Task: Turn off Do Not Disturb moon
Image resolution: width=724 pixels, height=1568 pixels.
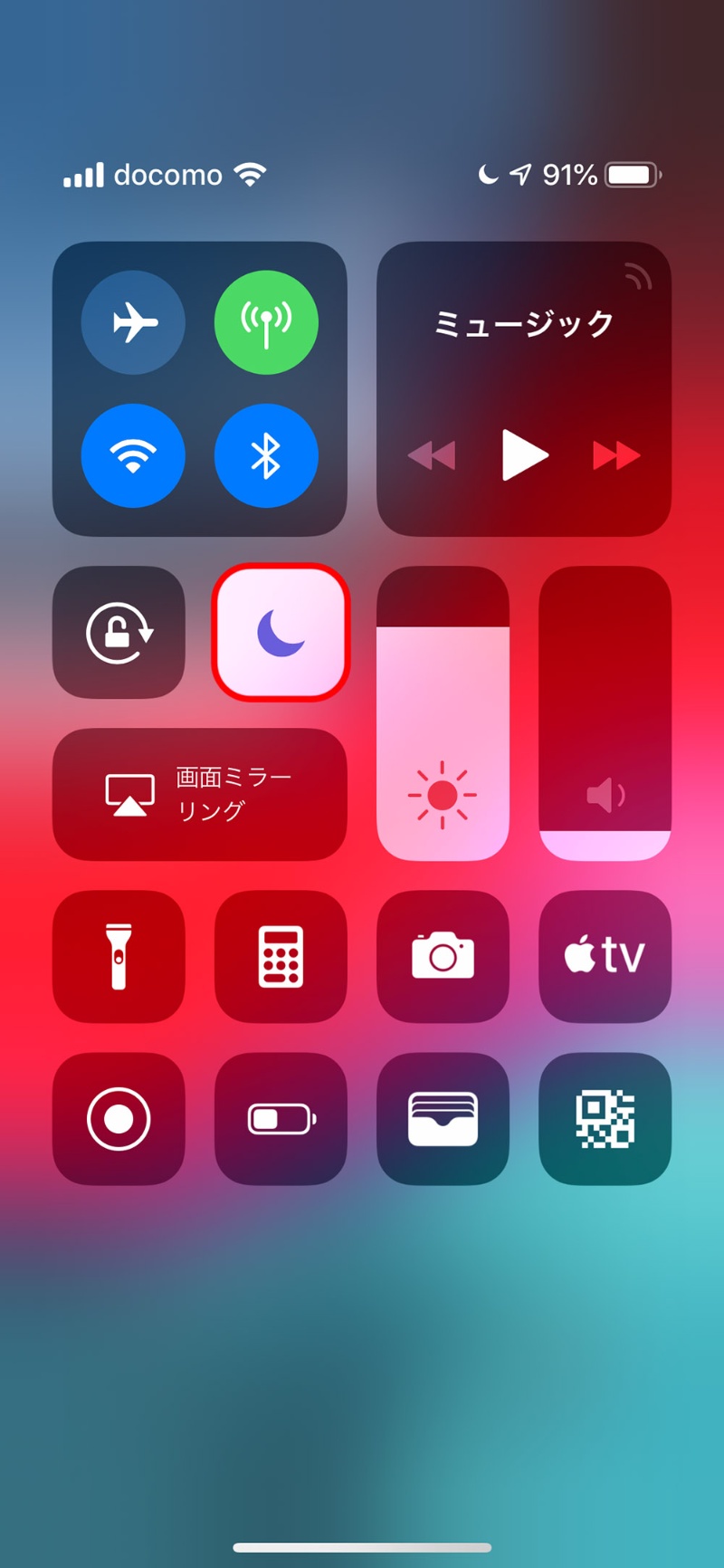Action: pos(281,632)
